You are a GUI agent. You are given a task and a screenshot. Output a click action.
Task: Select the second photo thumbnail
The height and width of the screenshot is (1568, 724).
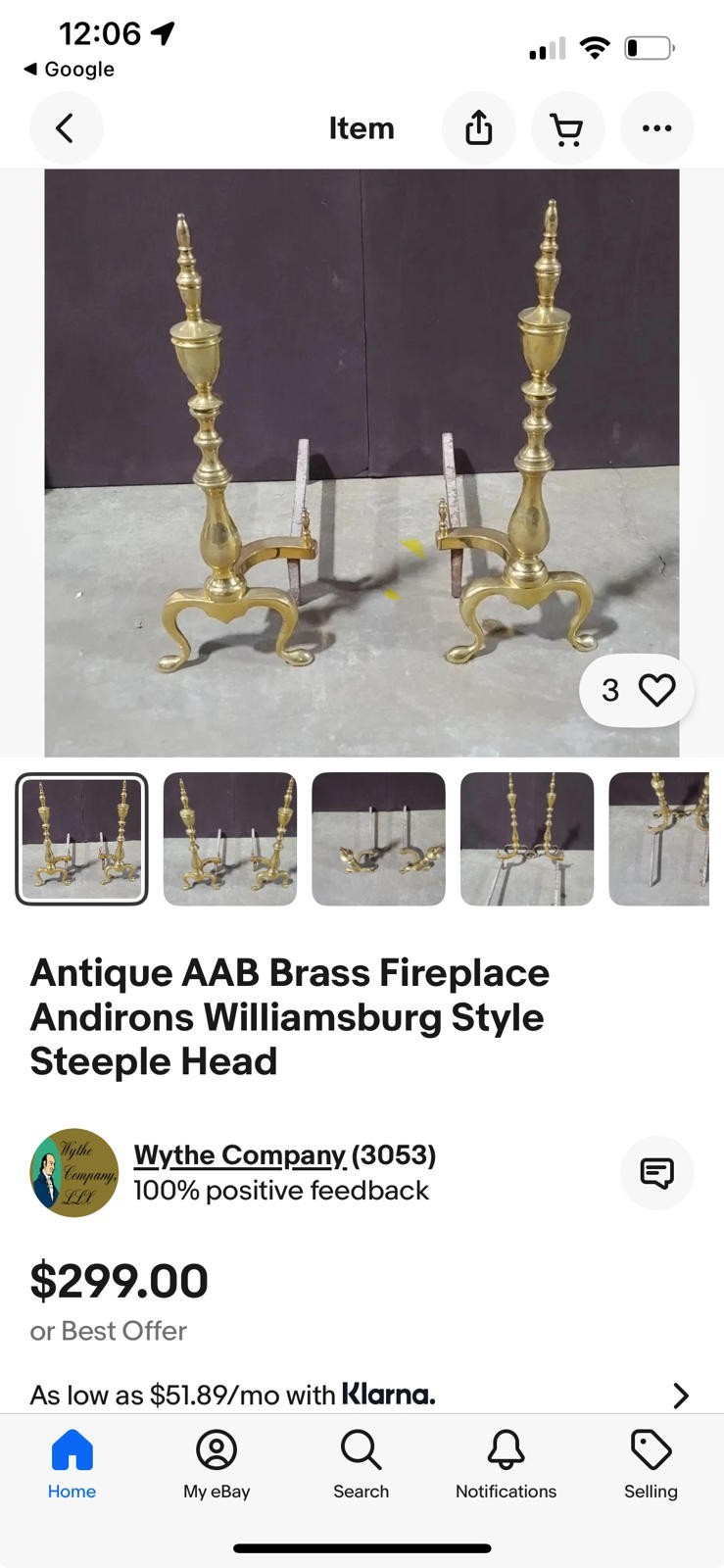click(230, 839)
